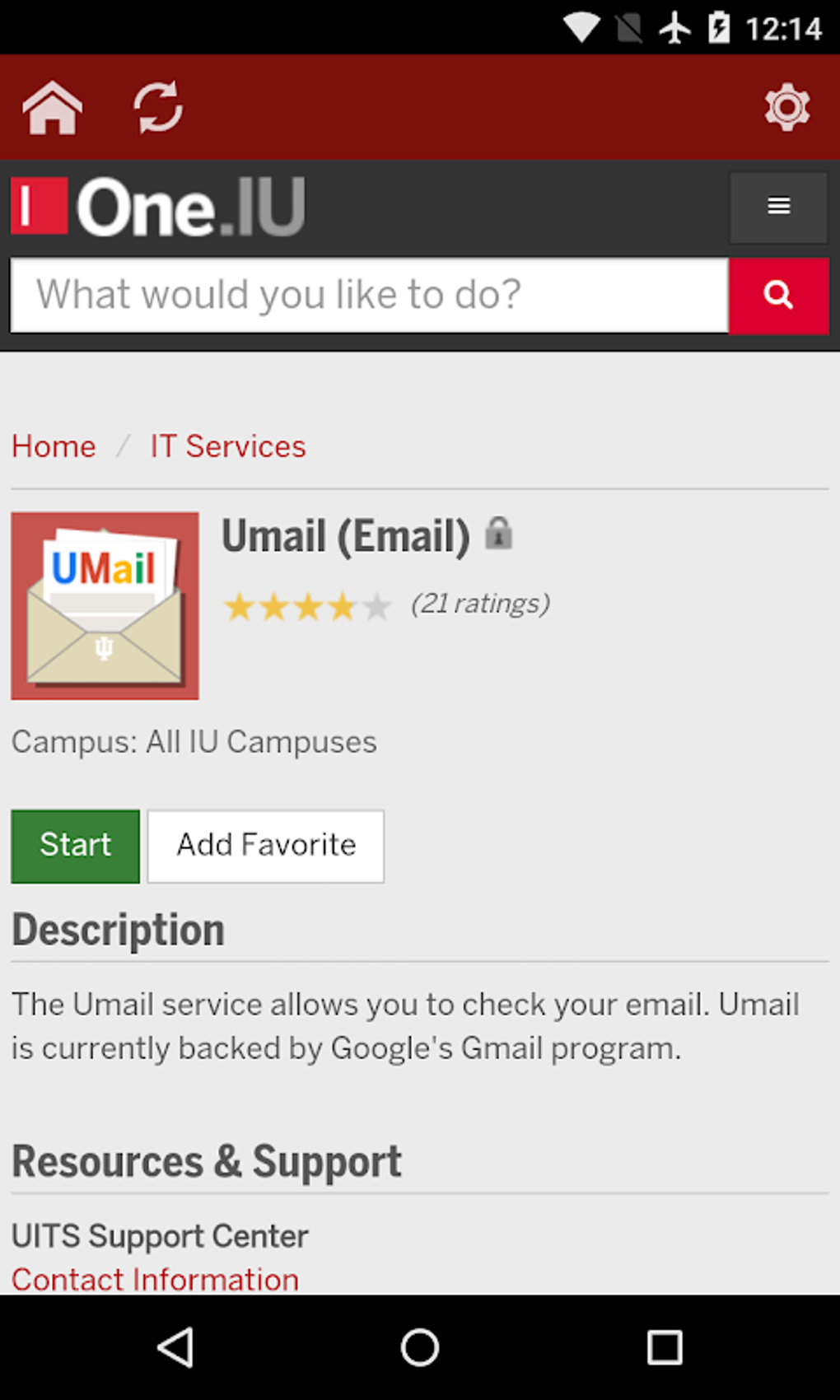This screenshot has width=840, height=1400.
Task: Open the Contact Information link
Action: point(155,1279)
